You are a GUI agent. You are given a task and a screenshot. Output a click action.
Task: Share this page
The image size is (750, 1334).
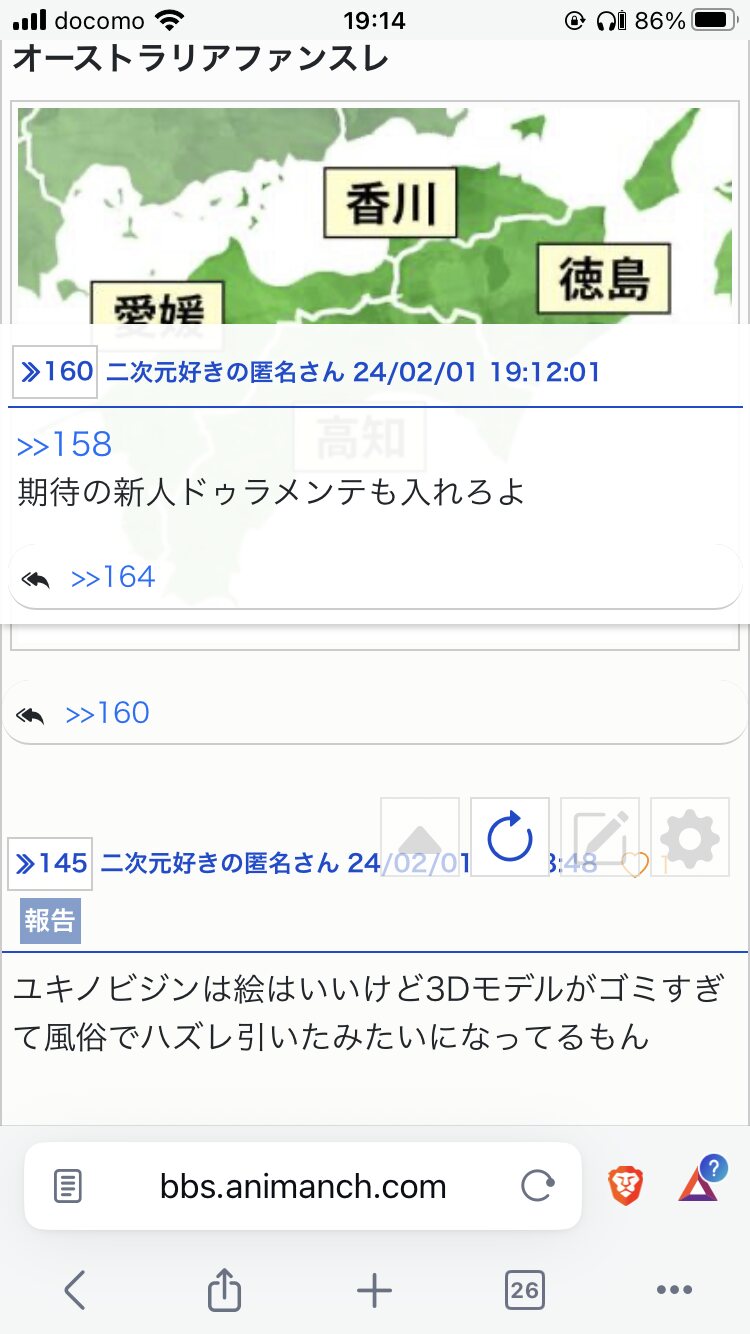pyautogui.click(x=224, y=1289)
